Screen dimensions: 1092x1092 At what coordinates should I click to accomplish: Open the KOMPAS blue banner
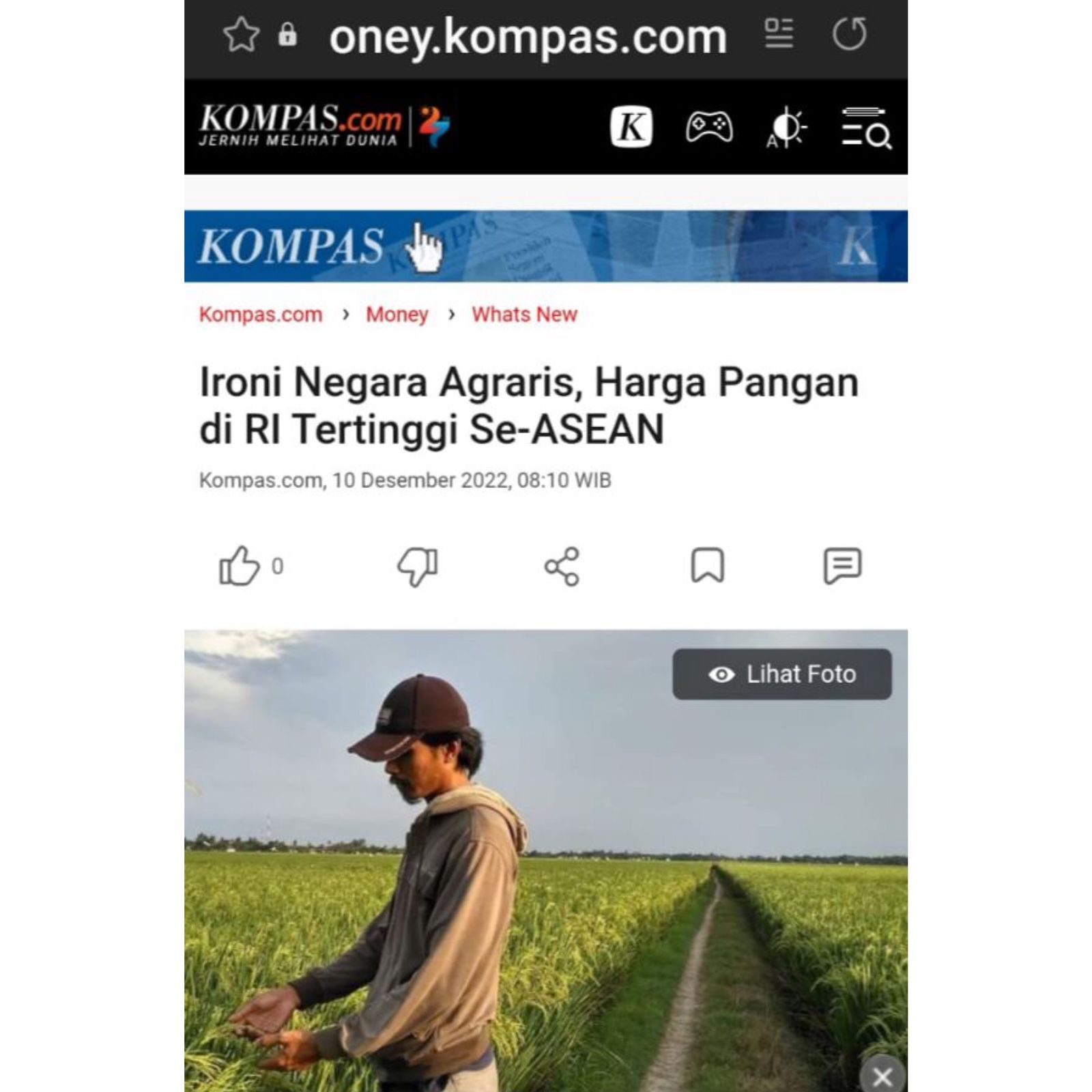(x=545, y=246)
